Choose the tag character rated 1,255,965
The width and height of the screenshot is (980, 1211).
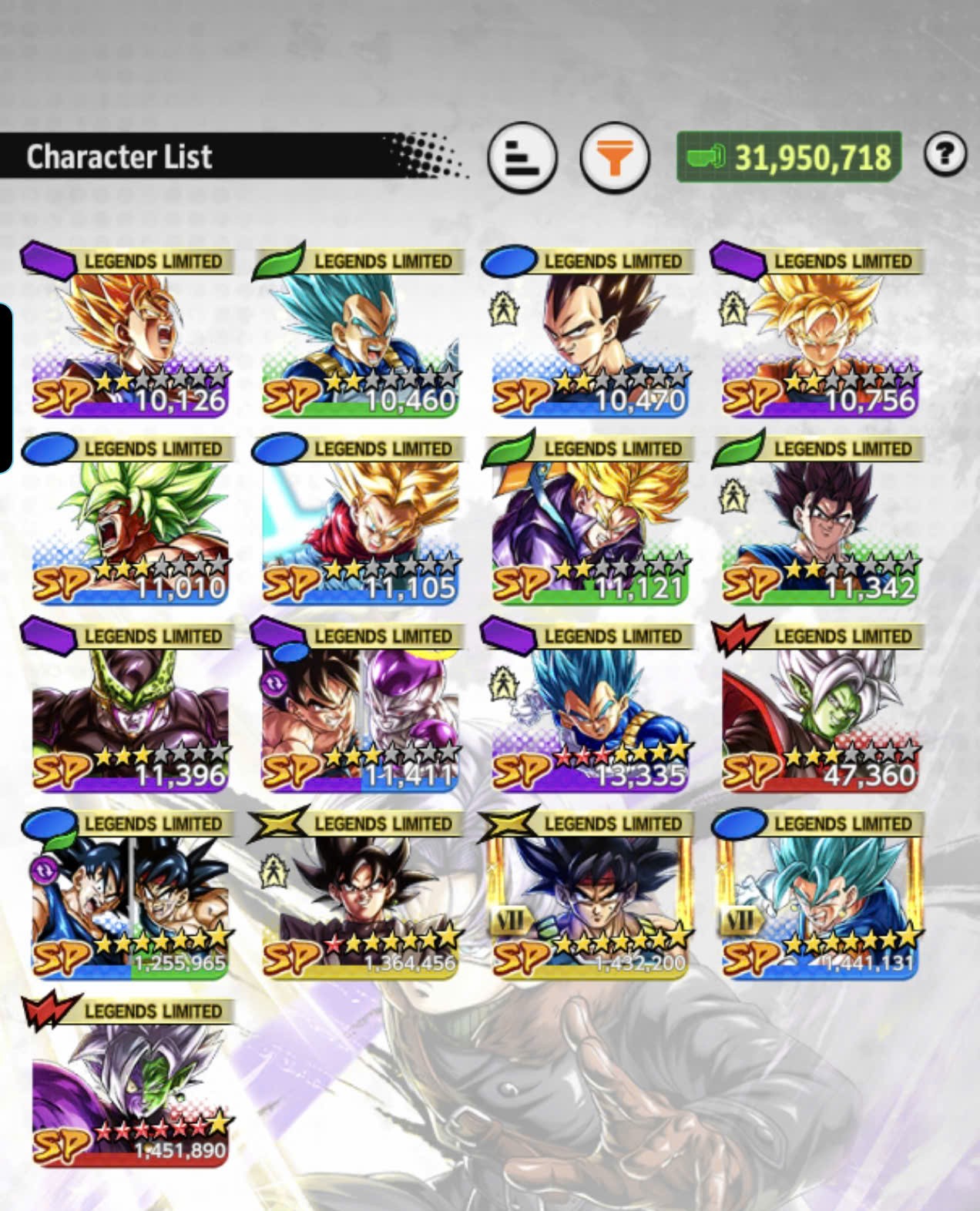(129, 895)
